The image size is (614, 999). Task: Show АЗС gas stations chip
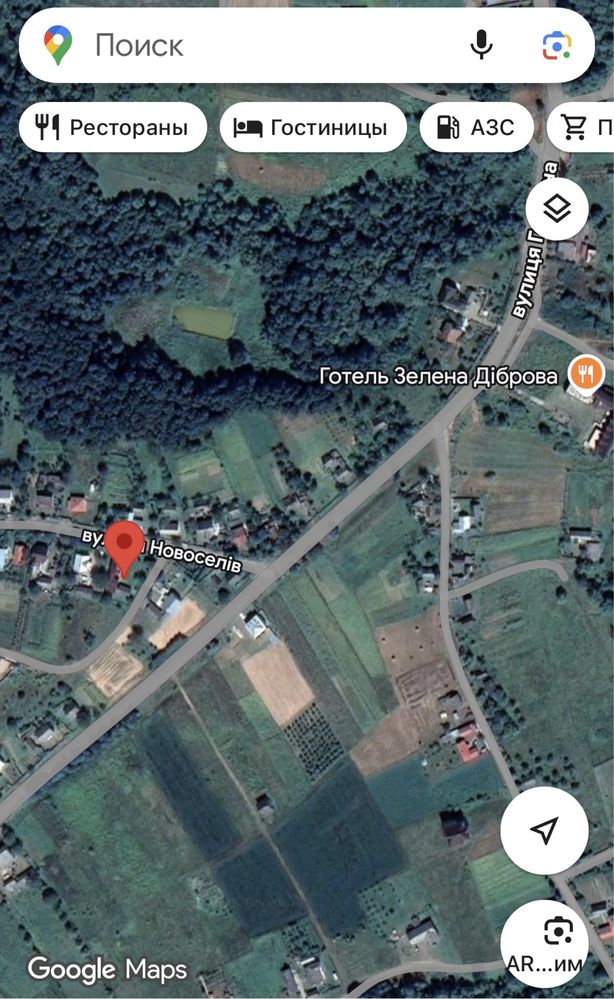point(476,127)
